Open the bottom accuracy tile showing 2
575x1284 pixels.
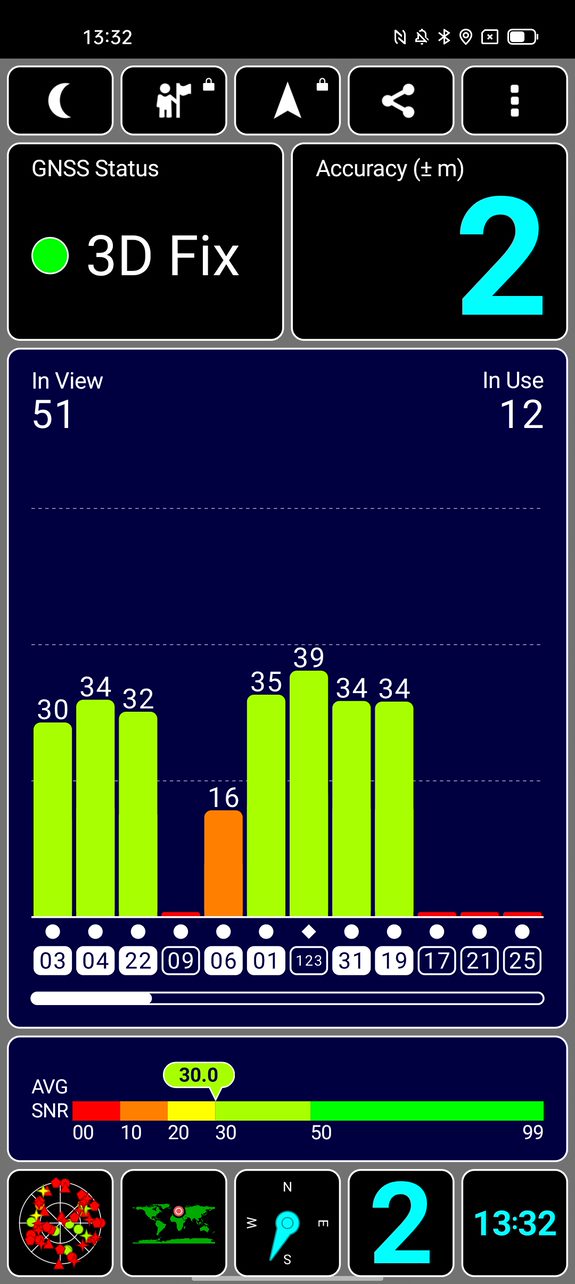400,1222
